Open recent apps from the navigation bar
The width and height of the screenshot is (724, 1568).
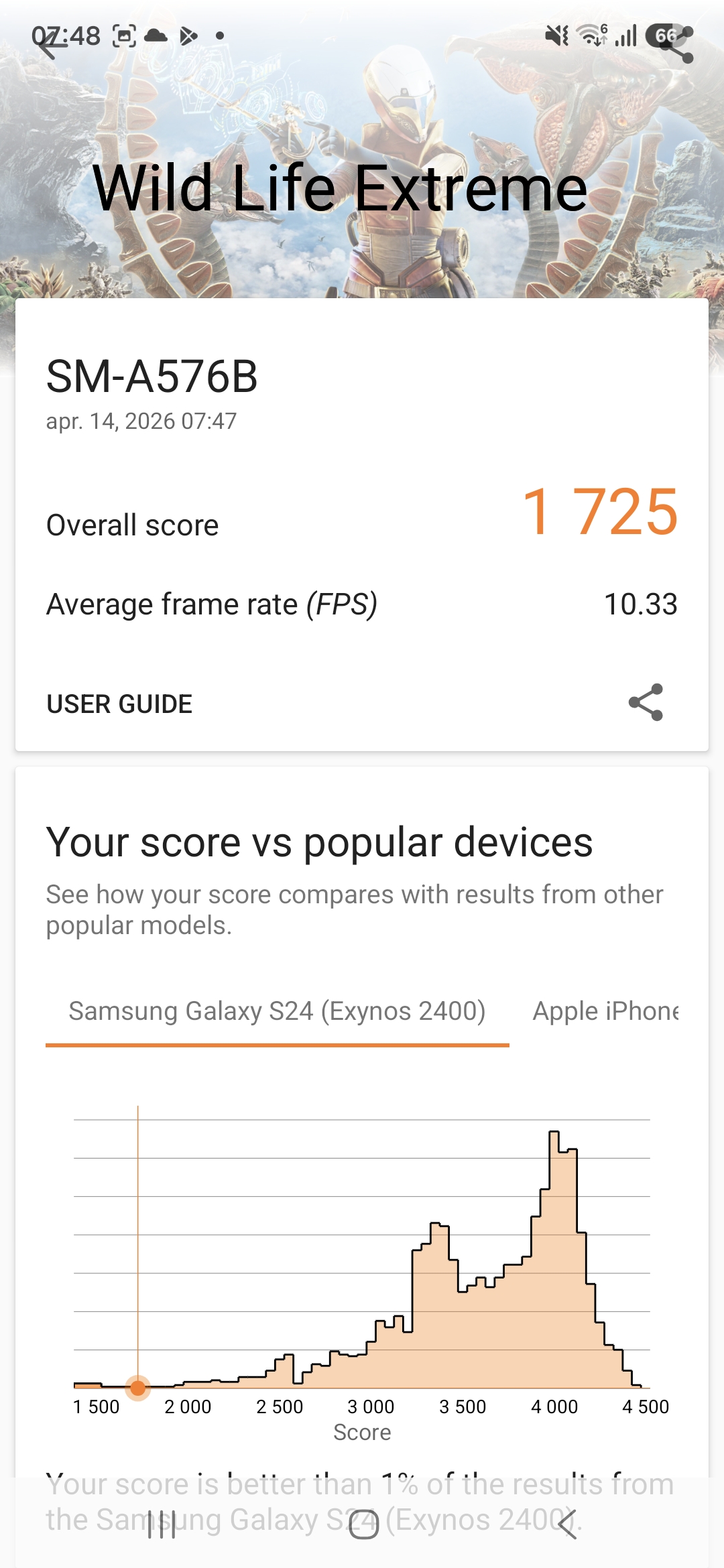pyautogui.click(x=162, y=1524)
